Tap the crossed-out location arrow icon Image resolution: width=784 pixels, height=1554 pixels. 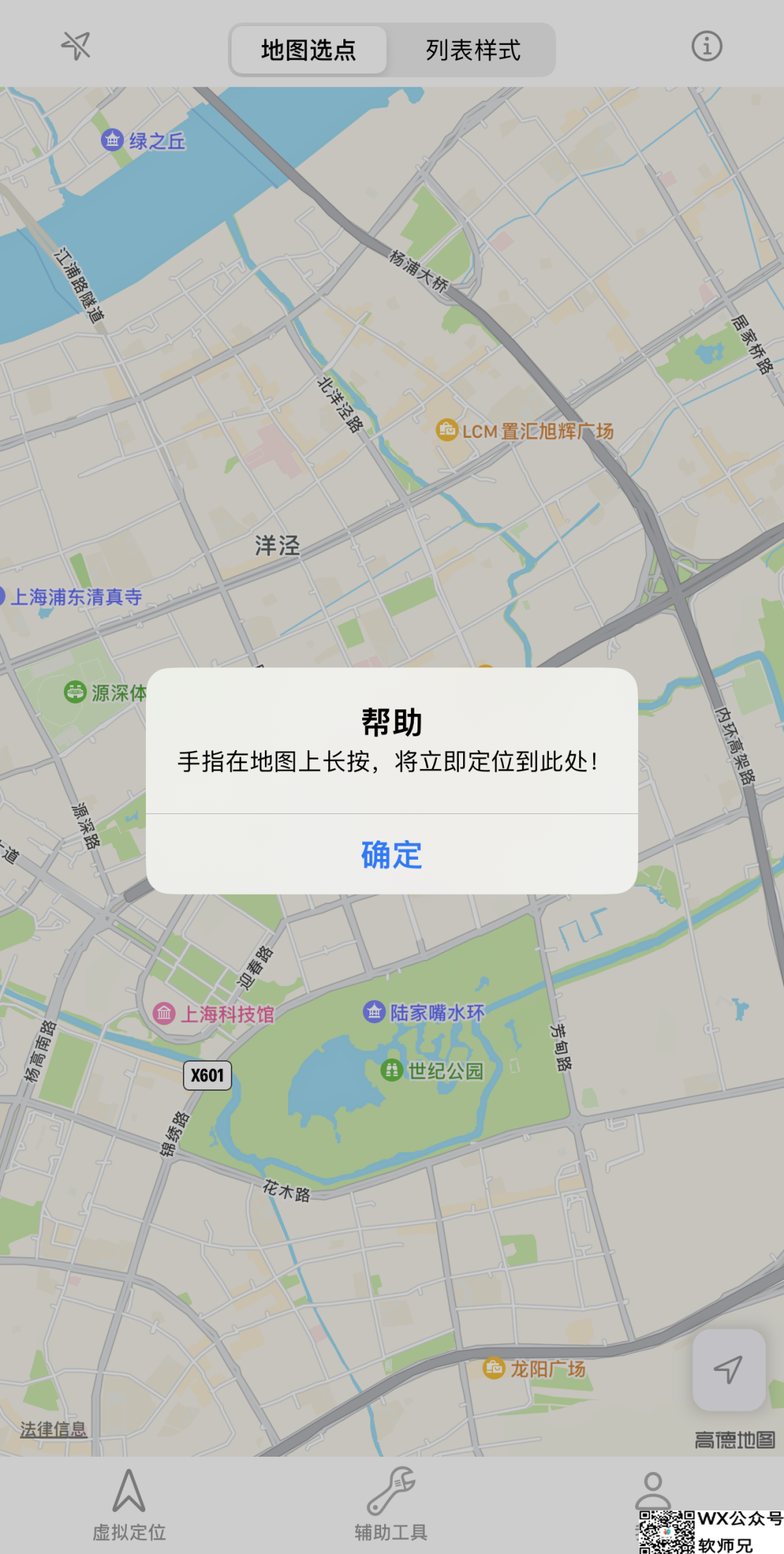pyautogui.click(x=75, y=46)
